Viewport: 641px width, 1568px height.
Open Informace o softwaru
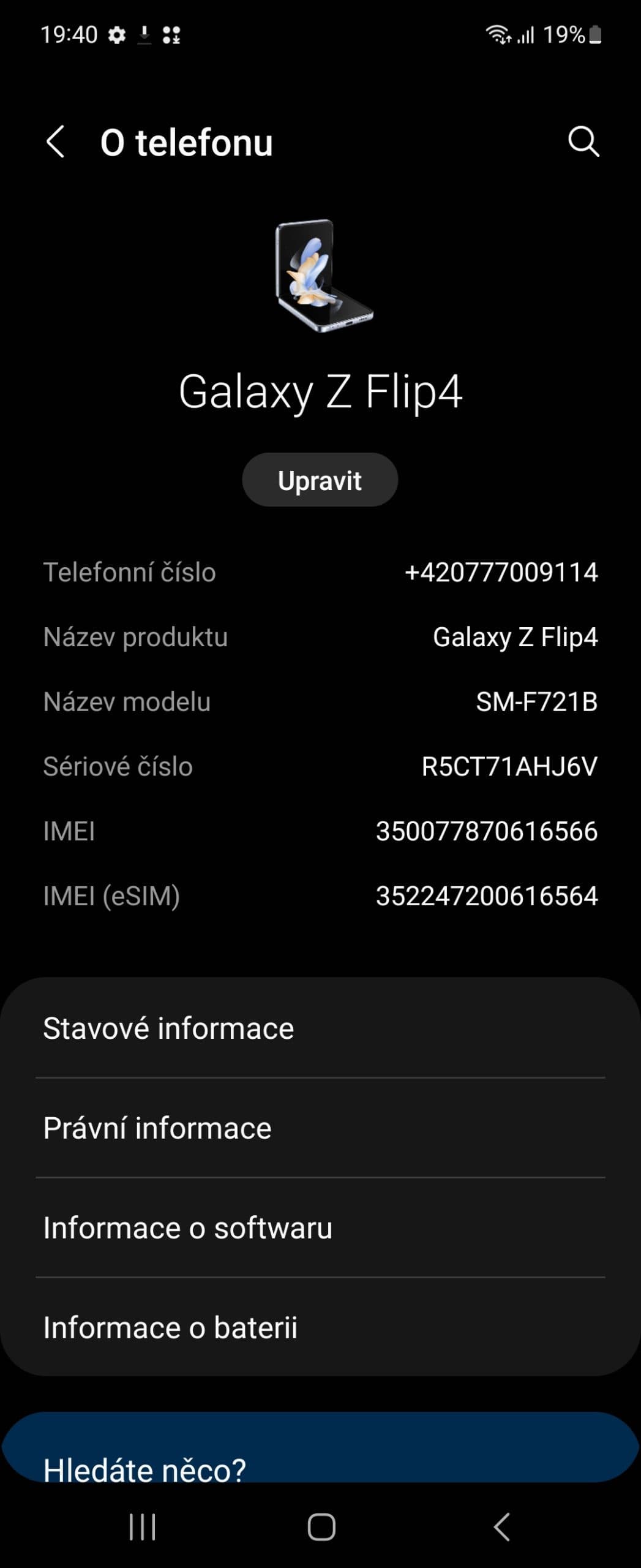320,1228
